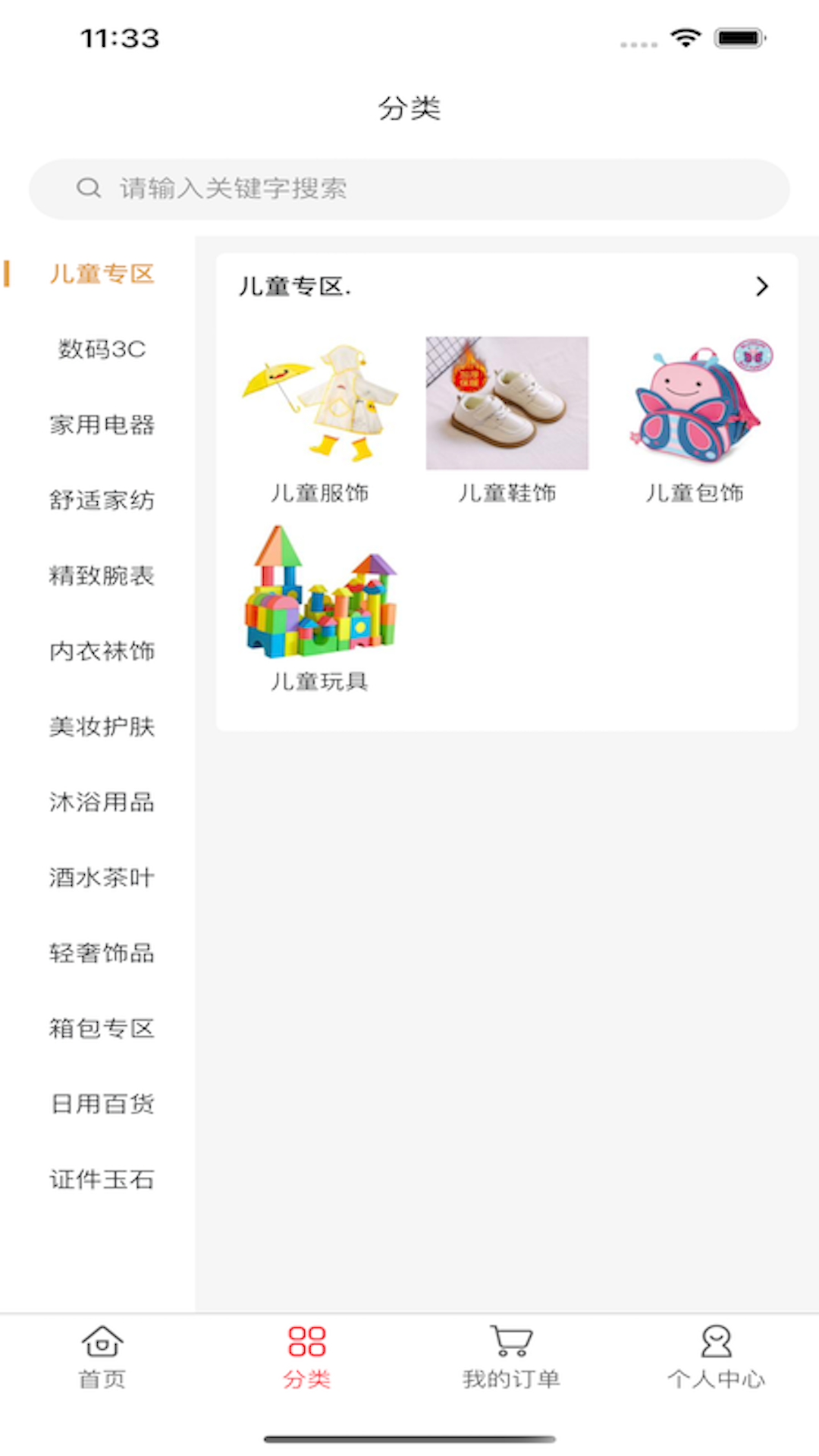Tap the 儿童包饰 butterfly backpack icon
Viewport: 819px width, 1456px height.
696,402
